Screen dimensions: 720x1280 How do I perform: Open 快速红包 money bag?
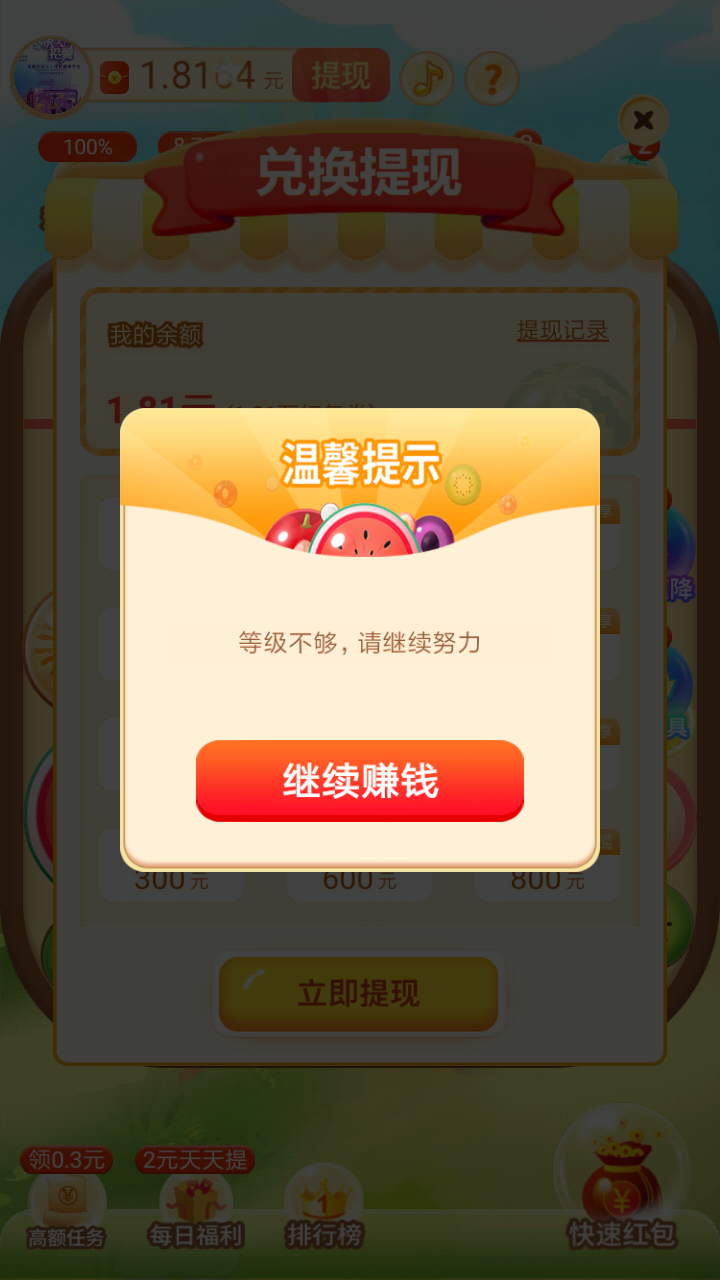click(x=622, y=1185)
